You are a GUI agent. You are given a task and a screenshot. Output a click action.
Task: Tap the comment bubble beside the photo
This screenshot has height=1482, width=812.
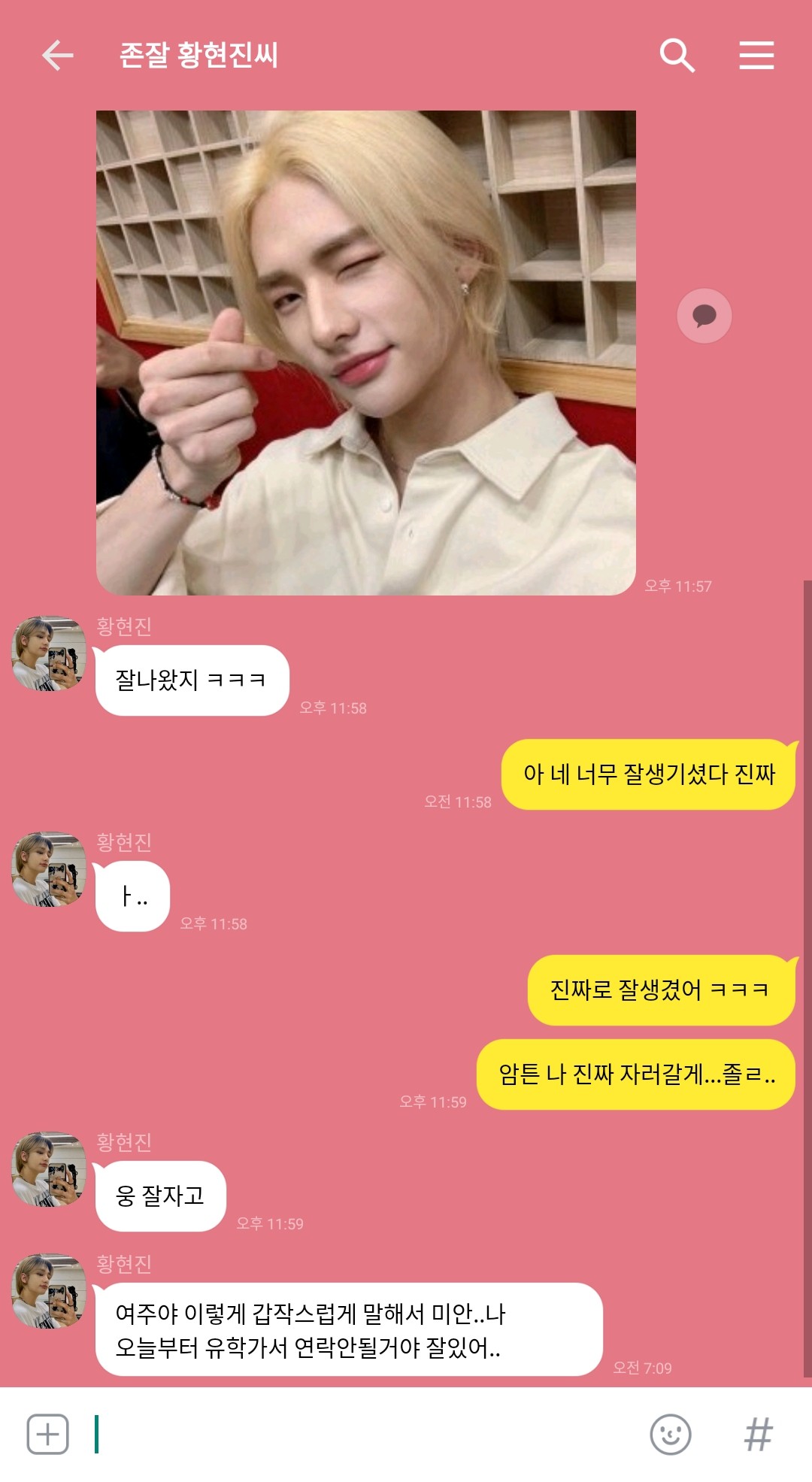point(704,316)
